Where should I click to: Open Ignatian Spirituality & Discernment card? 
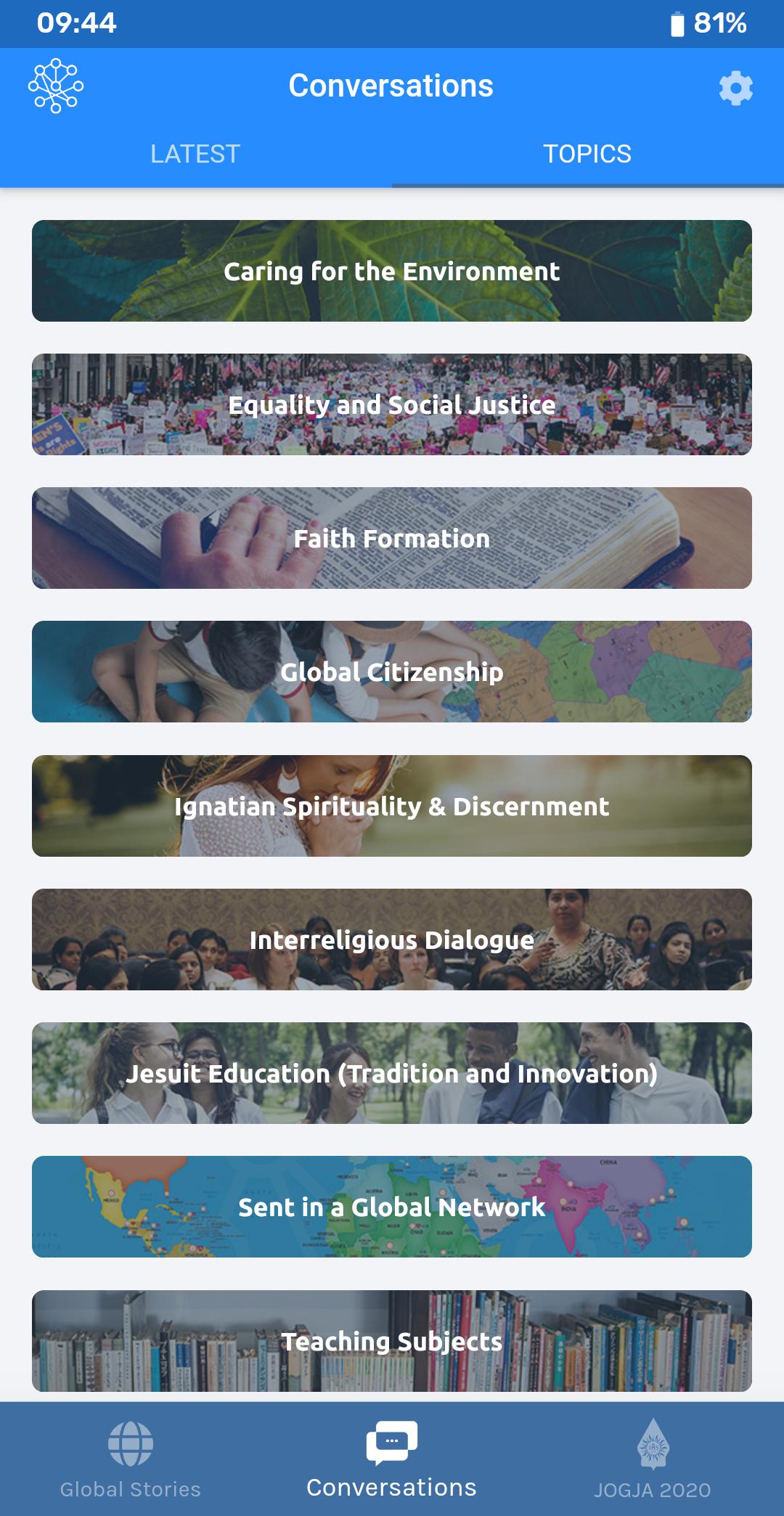[x=392, y=806]
